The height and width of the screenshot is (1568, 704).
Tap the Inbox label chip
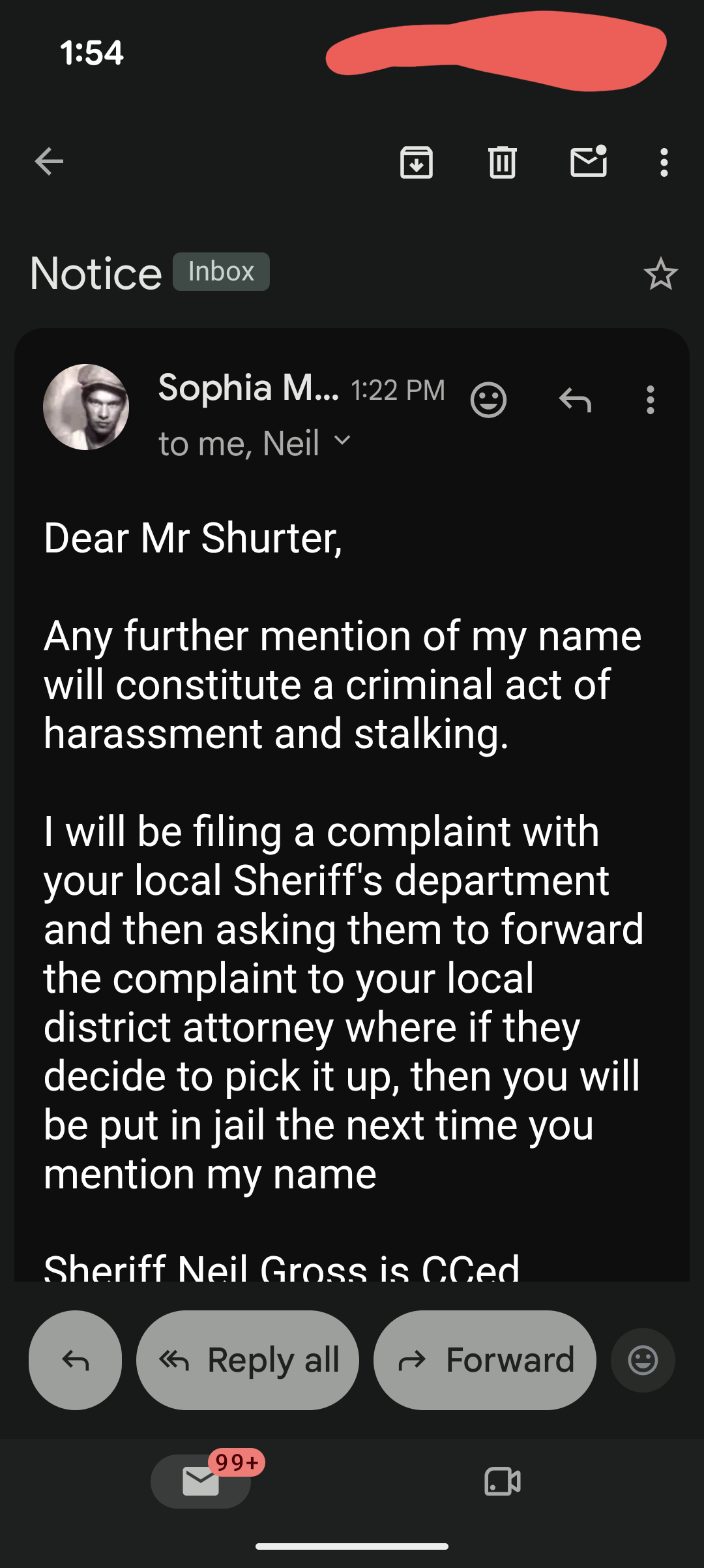[x=221, y=271]
